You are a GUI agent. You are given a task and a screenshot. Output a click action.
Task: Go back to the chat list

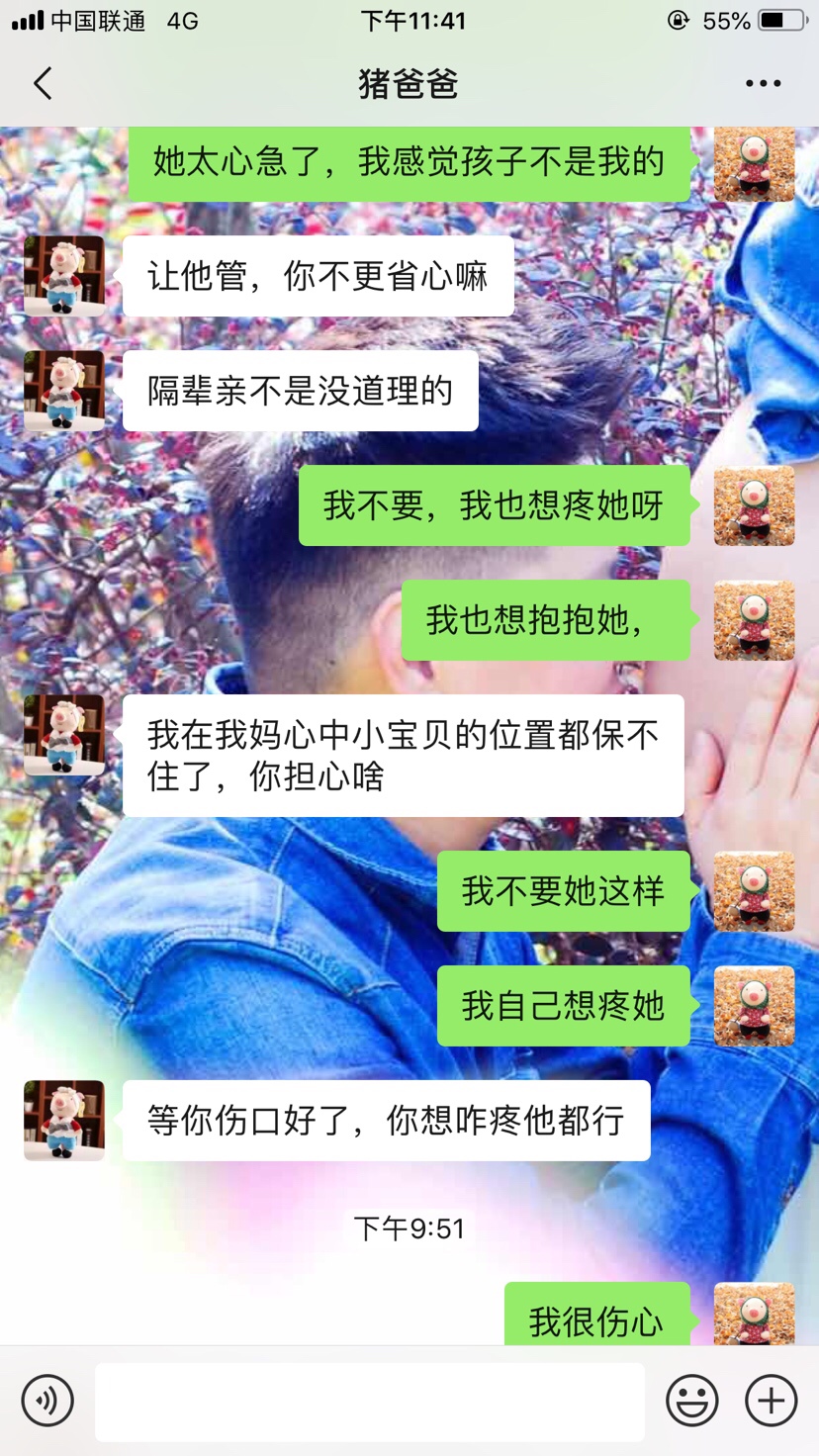click(x=43, y=84)
